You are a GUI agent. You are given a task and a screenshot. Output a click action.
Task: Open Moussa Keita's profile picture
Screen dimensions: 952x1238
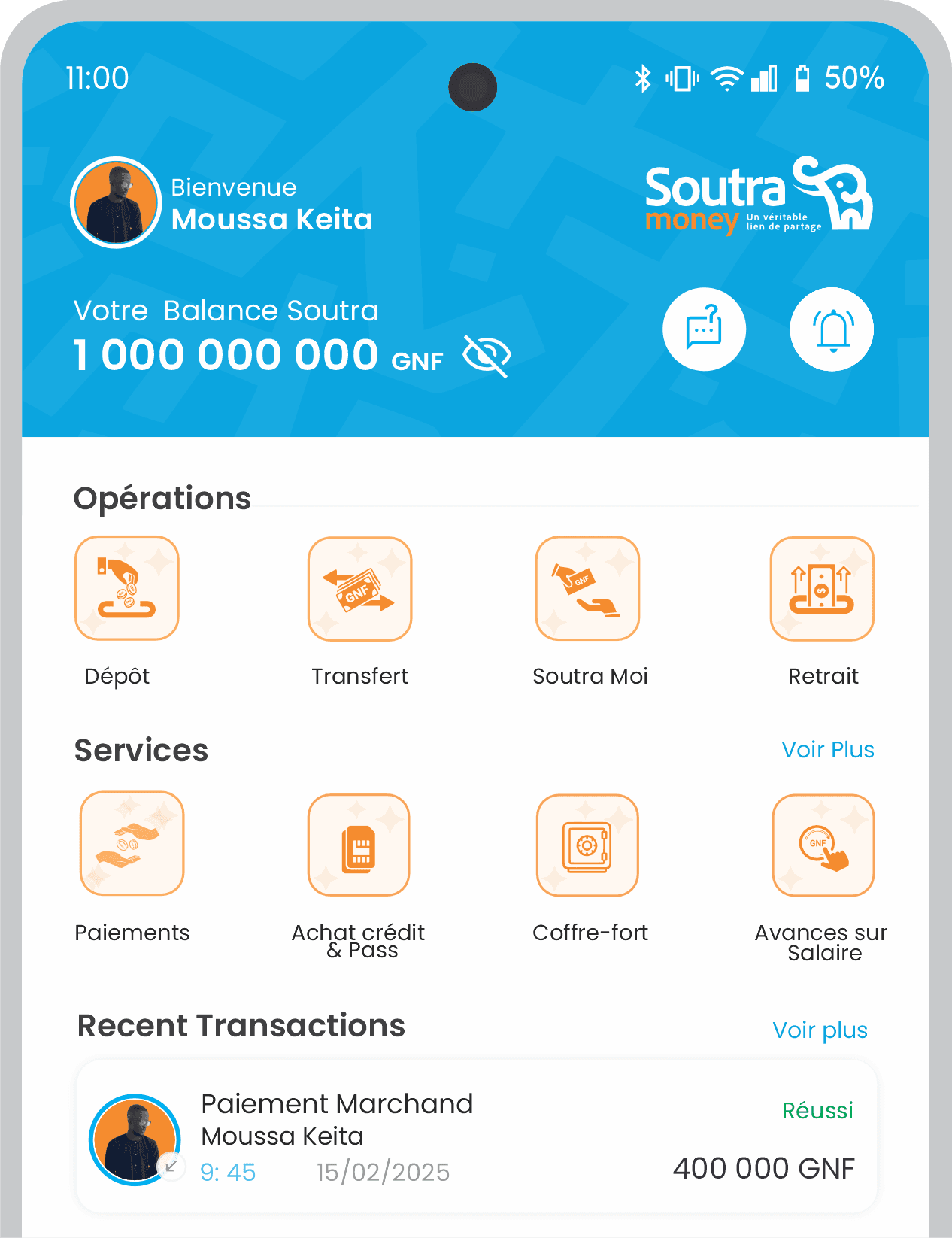coord(116,202)
